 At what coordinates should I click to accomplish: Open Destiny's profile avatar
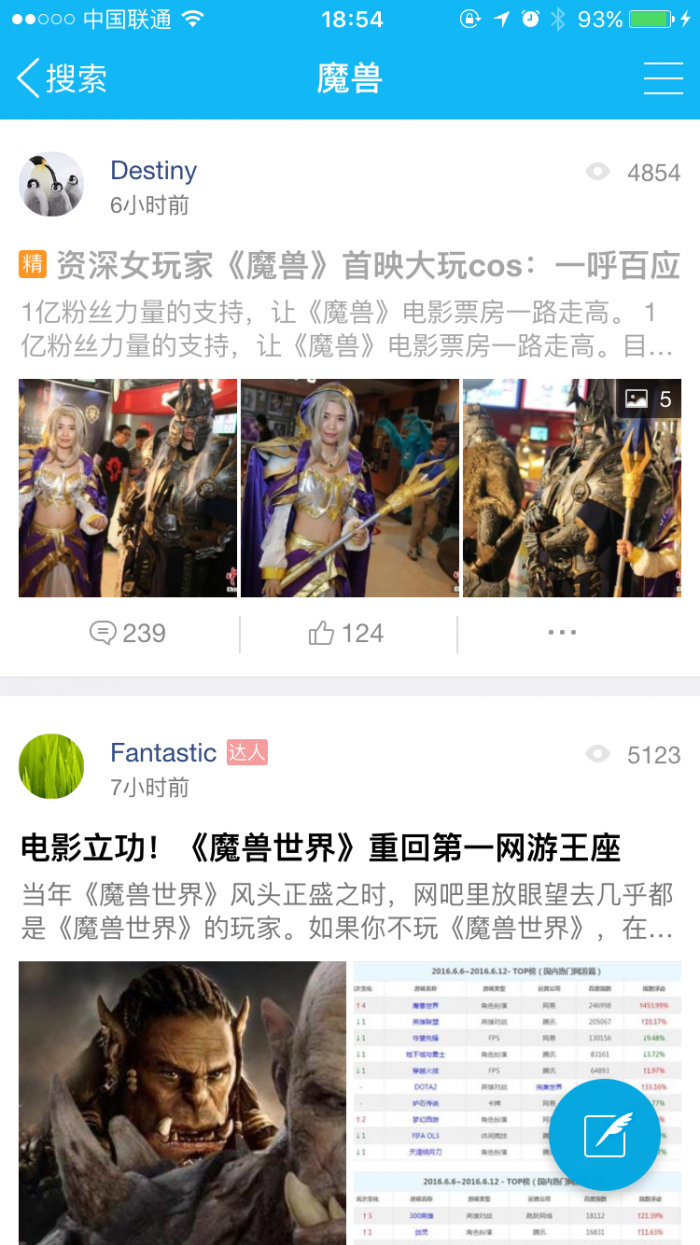[51, 184]
